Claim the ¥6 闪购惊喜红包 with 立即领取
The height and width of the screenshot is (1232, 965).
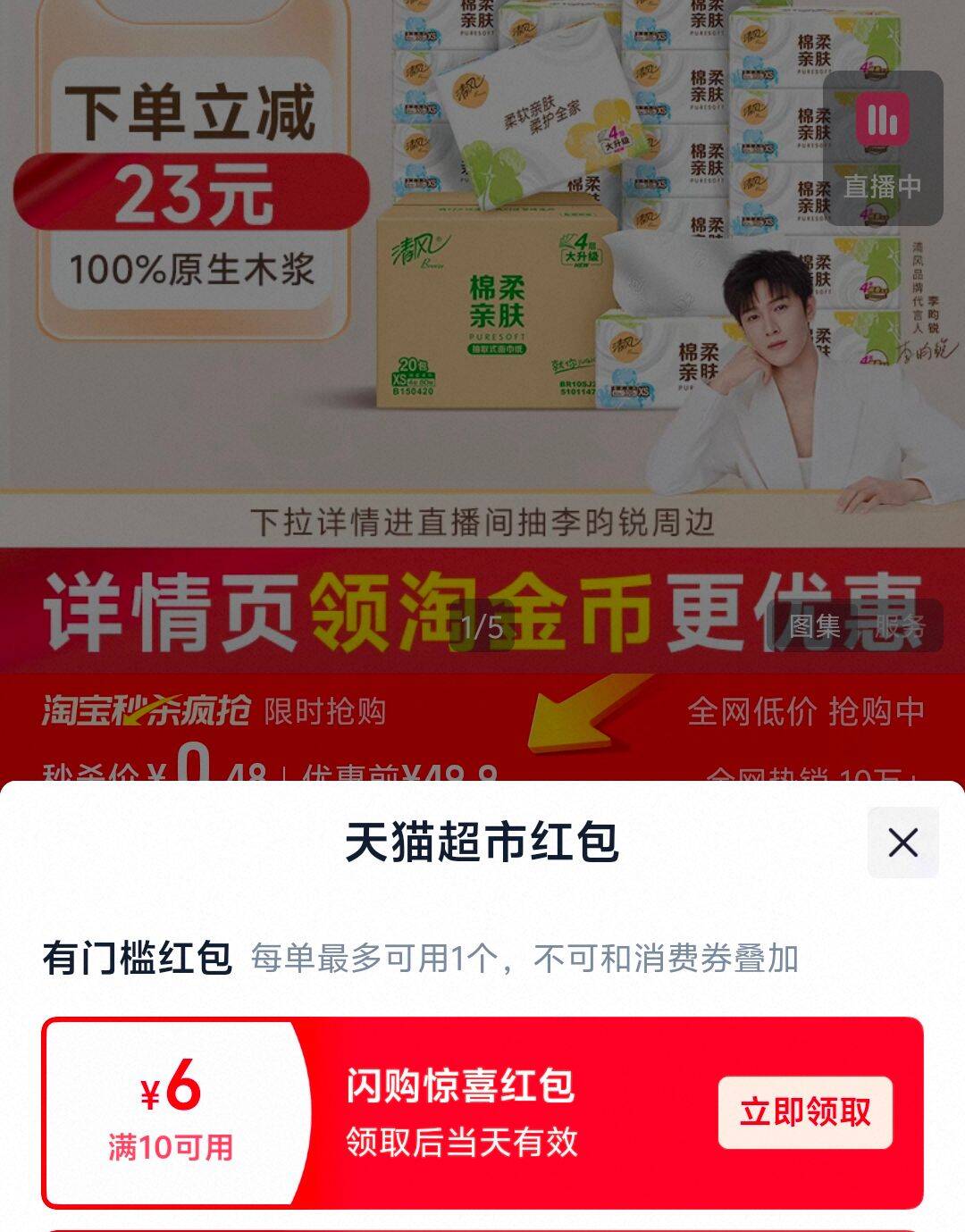[x=805, y=1112]
